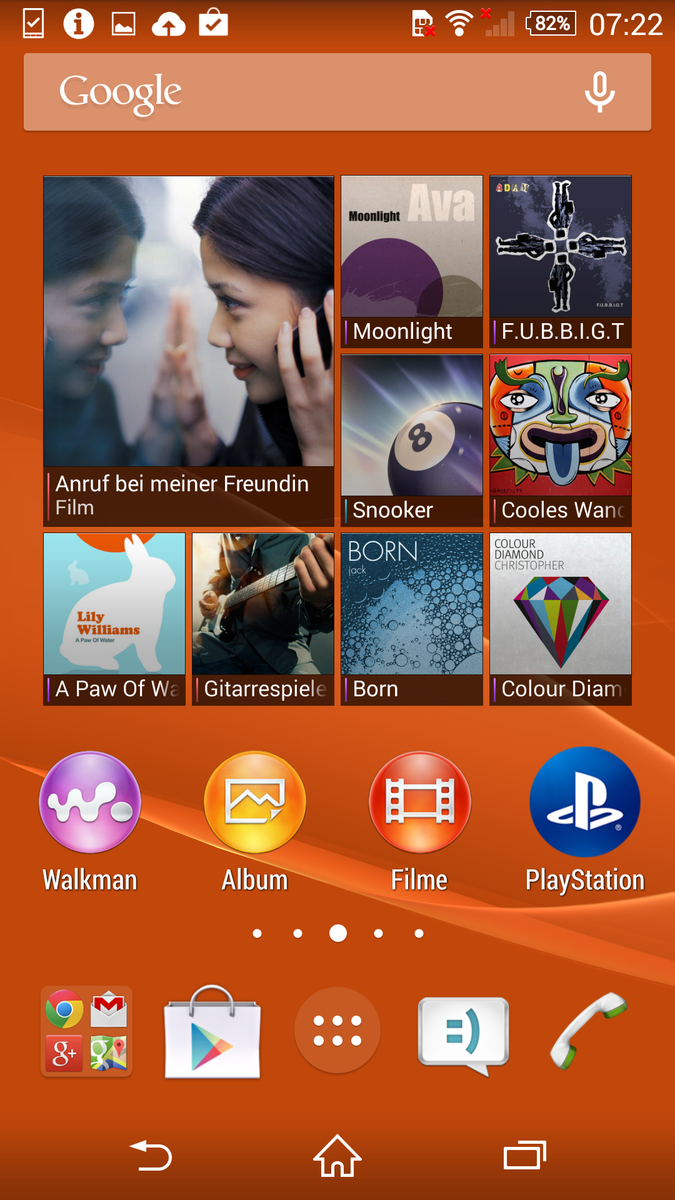Open the Play Store
This screenshot has width=675, height=1200.
click(x=212, y=1032)
